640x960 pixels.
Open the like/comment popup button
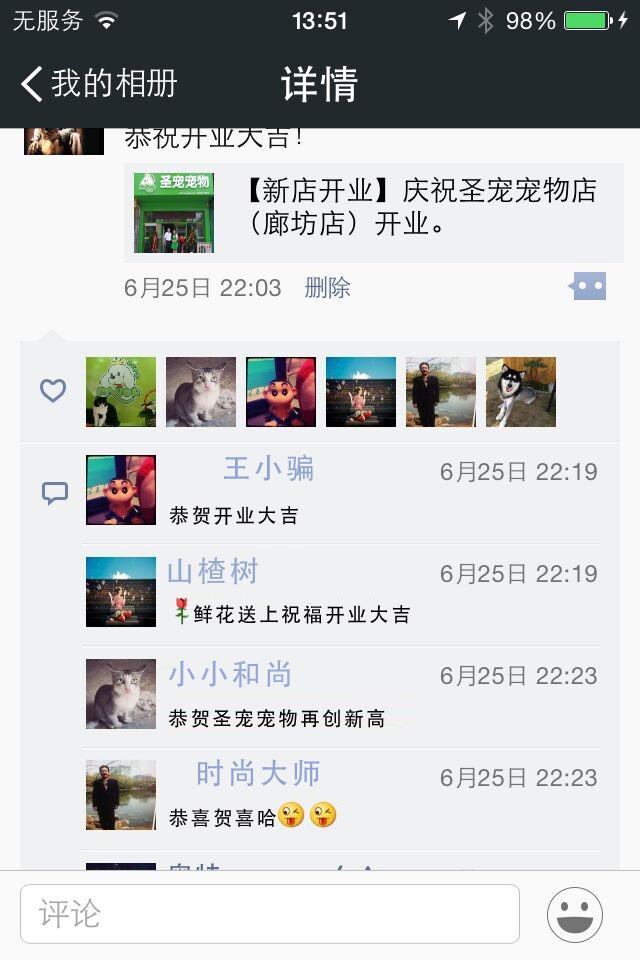click(x=587, y=288)
